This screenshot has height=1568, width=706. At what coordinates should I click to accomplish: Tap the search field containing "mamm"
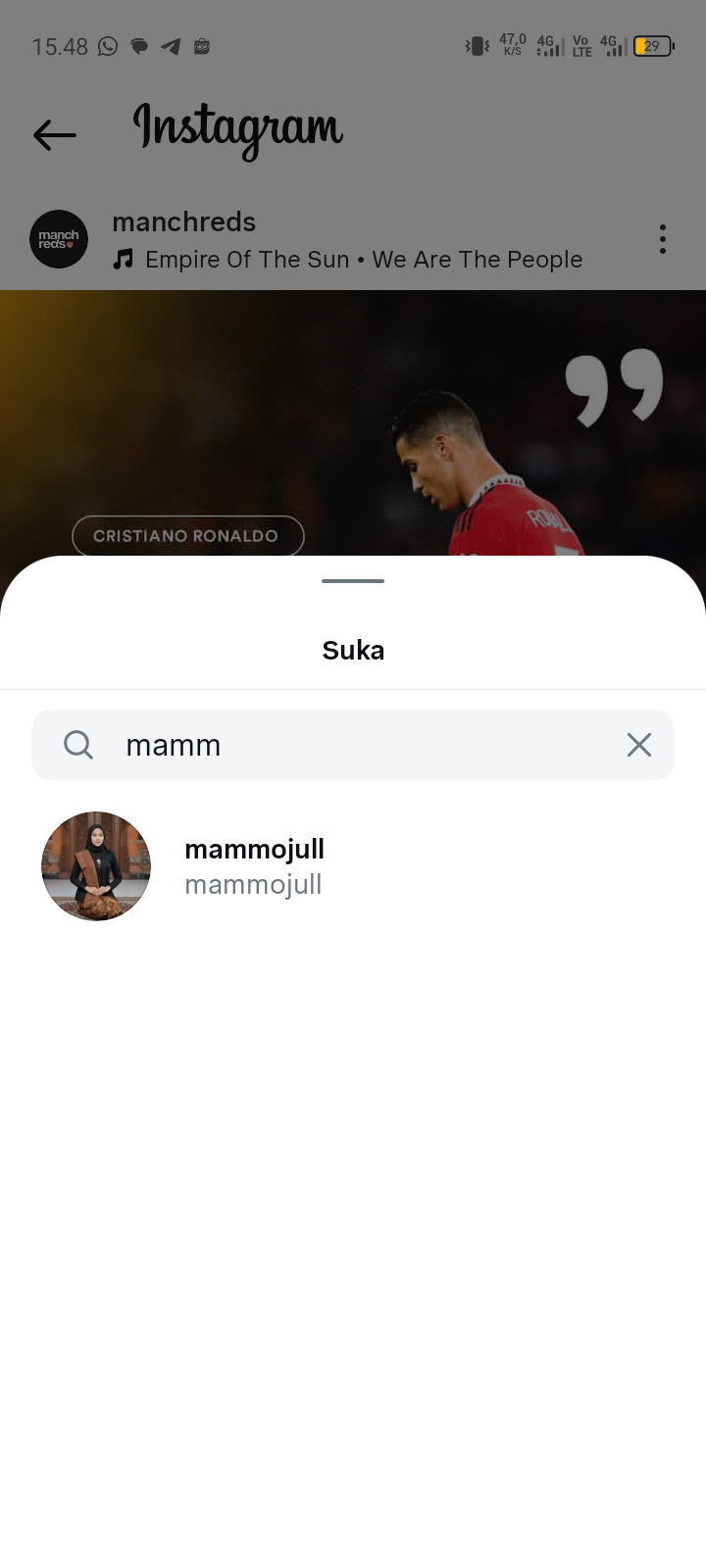click(x=353, y=745)
